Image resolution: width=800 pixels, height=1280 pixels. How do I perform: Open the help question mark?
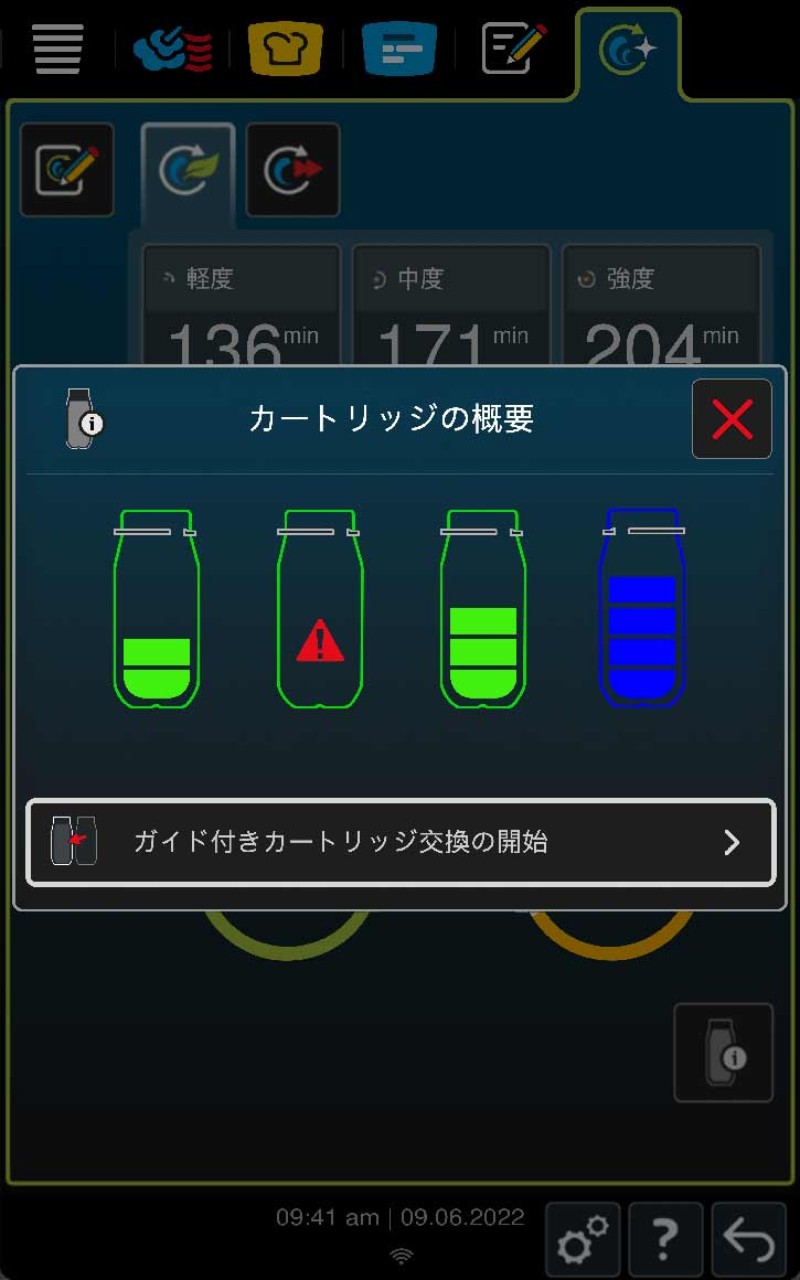coord(664,1240)
